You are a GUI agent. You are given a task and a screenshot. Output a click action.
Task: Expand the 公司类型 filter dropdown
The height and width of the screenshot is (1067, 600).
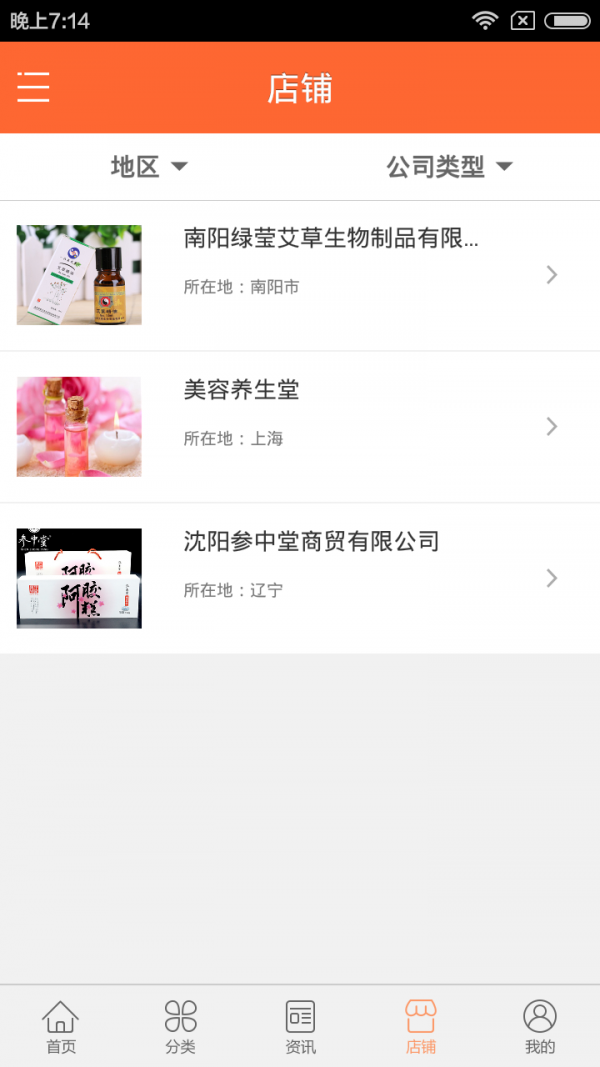coord(449,167)
